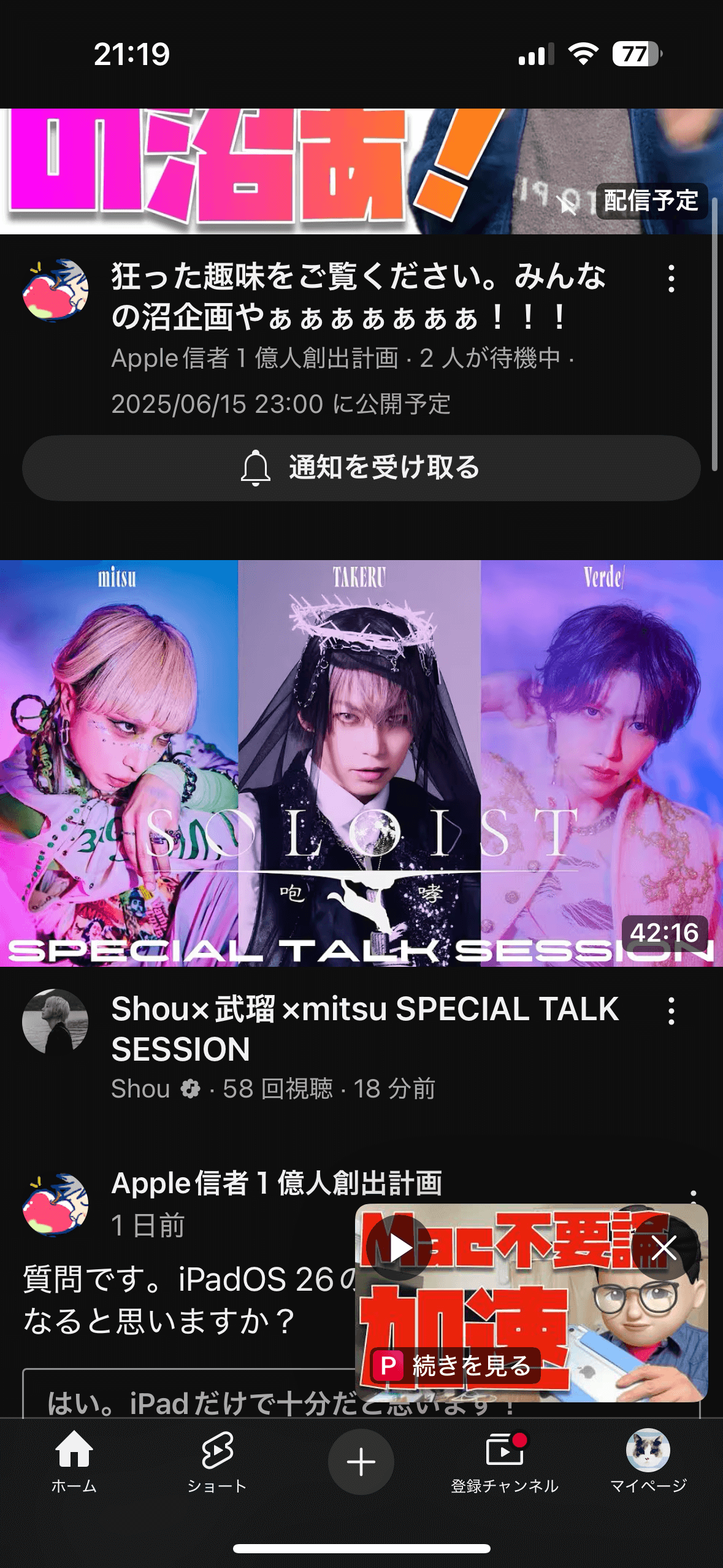
Task: Open Shou channel avatar
Action: pos(55,1021)
